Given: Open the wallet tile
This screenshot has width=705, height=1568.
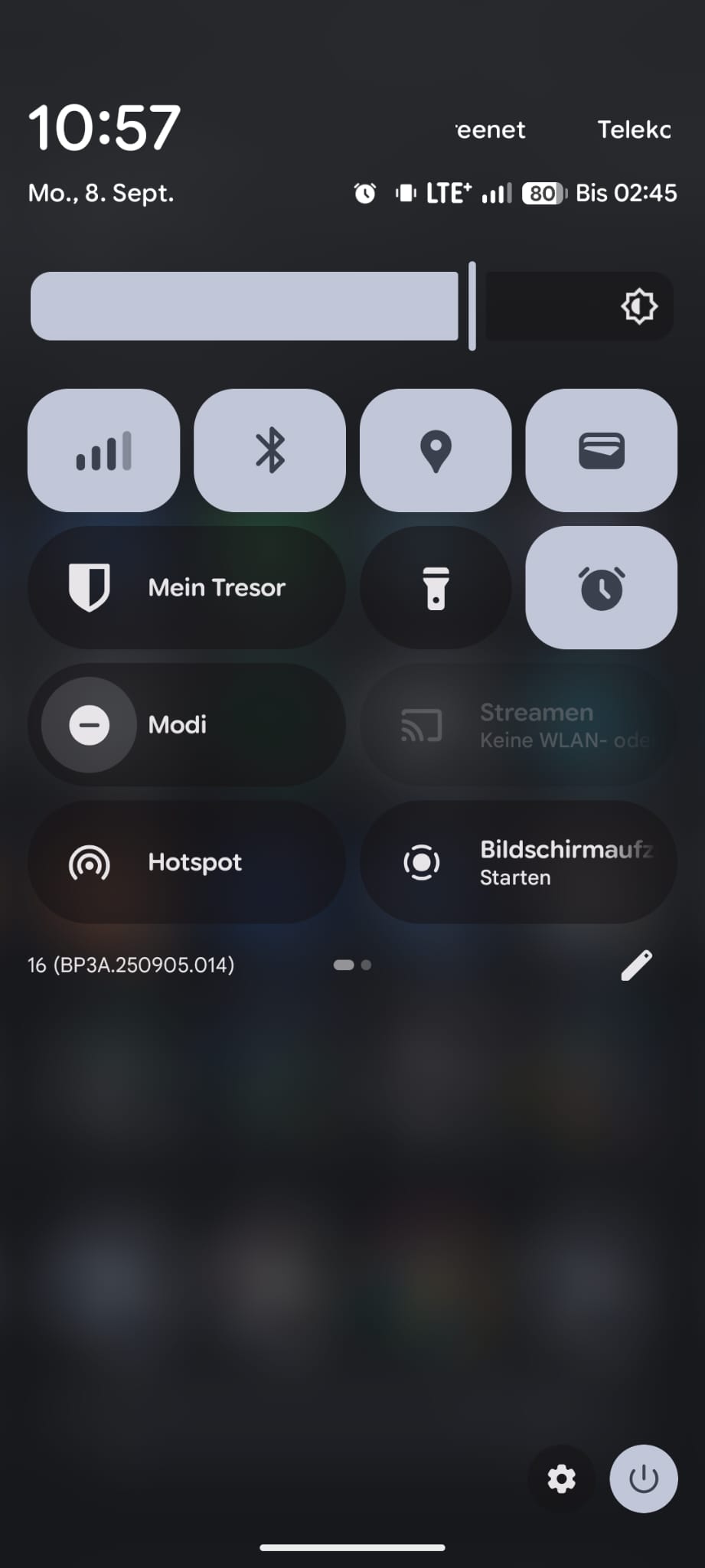Looking at the screenshot, I should point(601,450).
